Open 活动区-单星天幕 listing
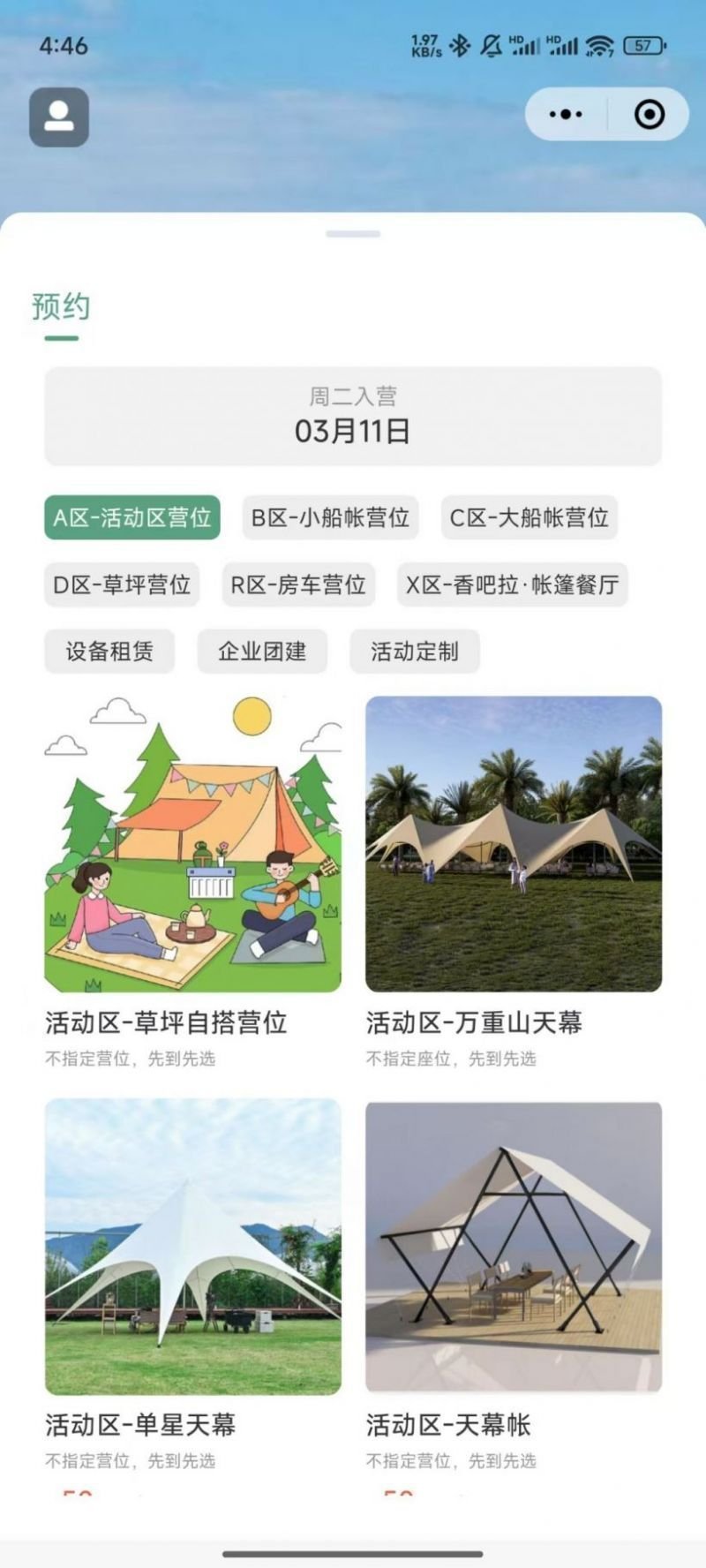The width and height of the screenshot is (706, 1568). pos(192,1285)
